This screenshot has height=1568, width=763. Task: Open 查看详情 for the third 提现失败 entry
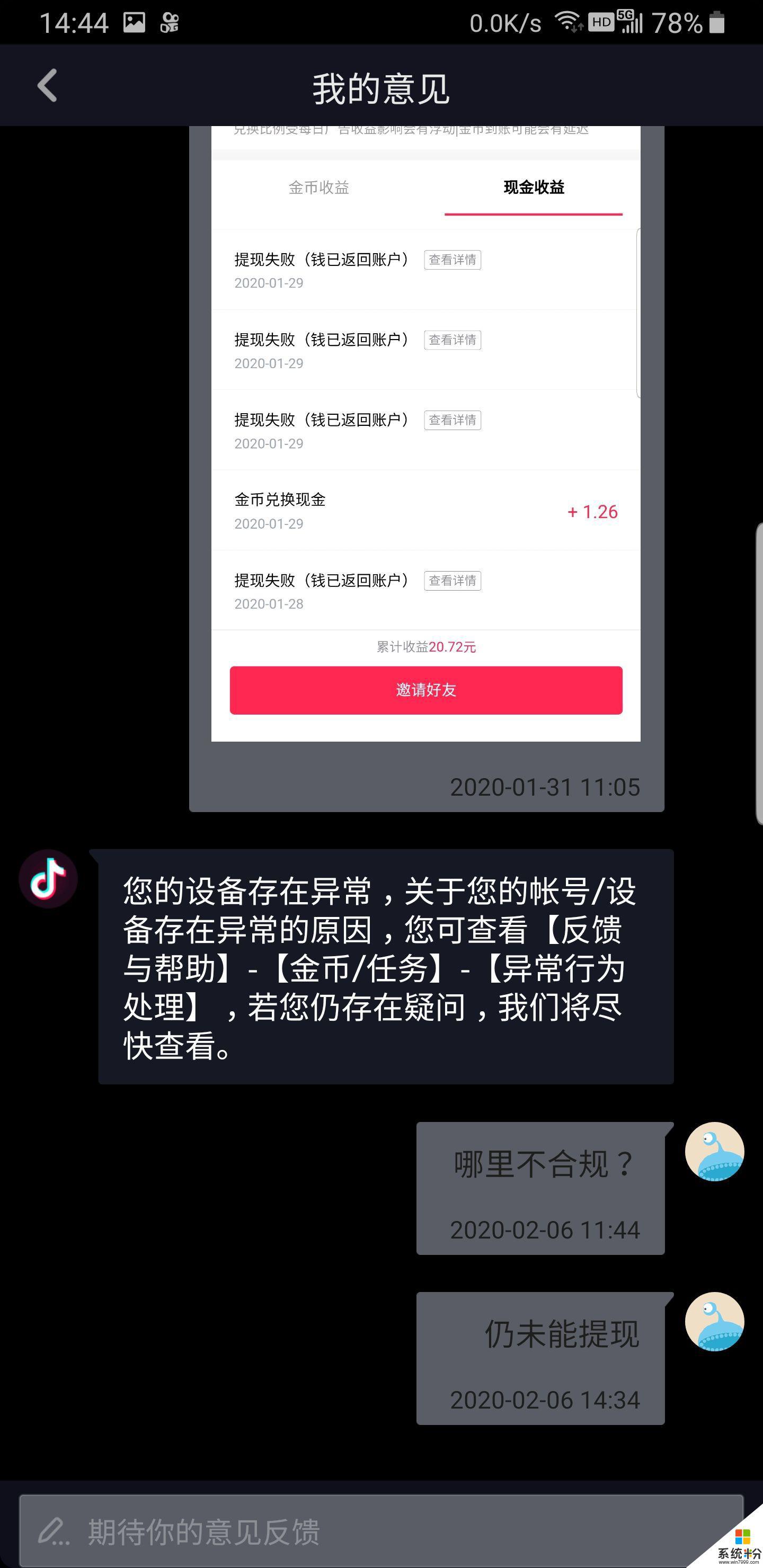453,420
